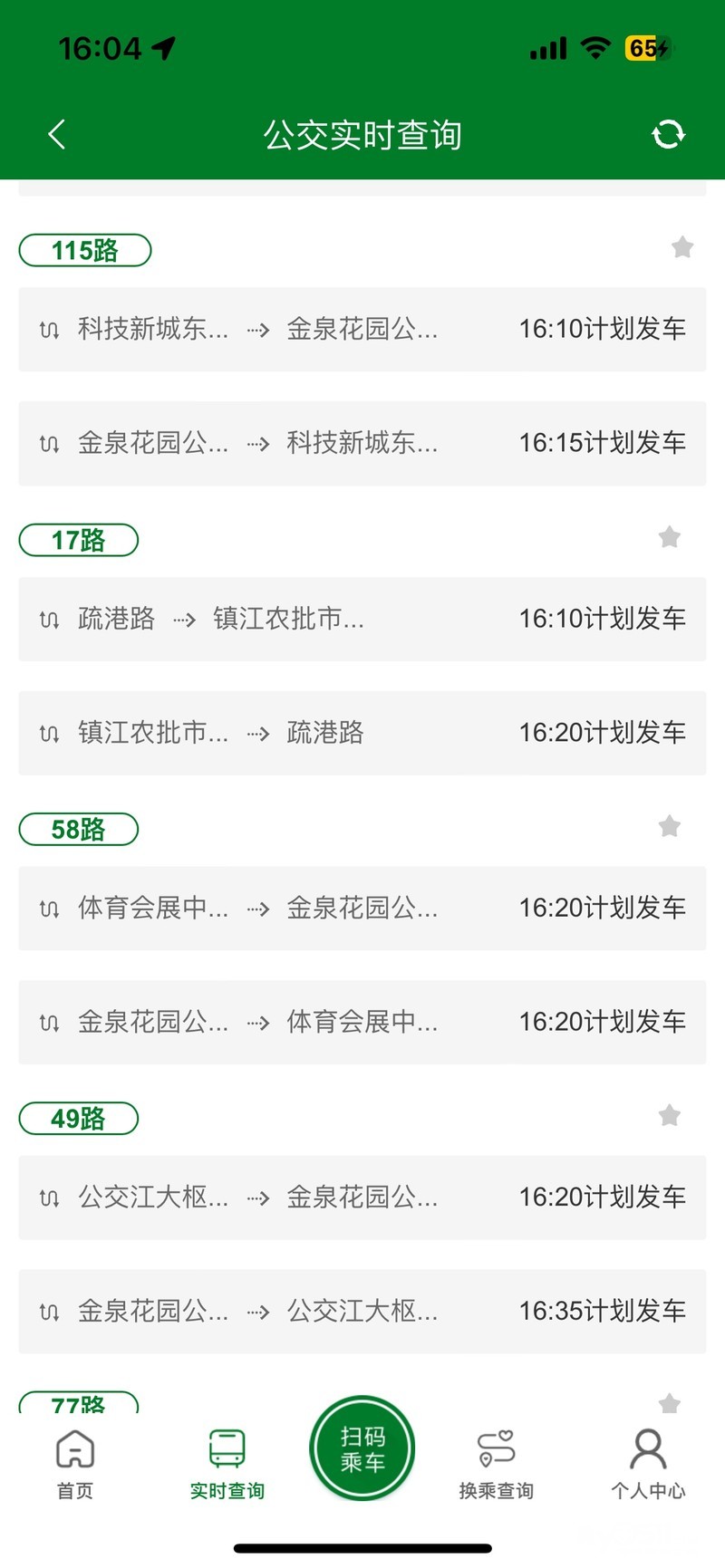Refresh the real-time bus data

point(668,135)
